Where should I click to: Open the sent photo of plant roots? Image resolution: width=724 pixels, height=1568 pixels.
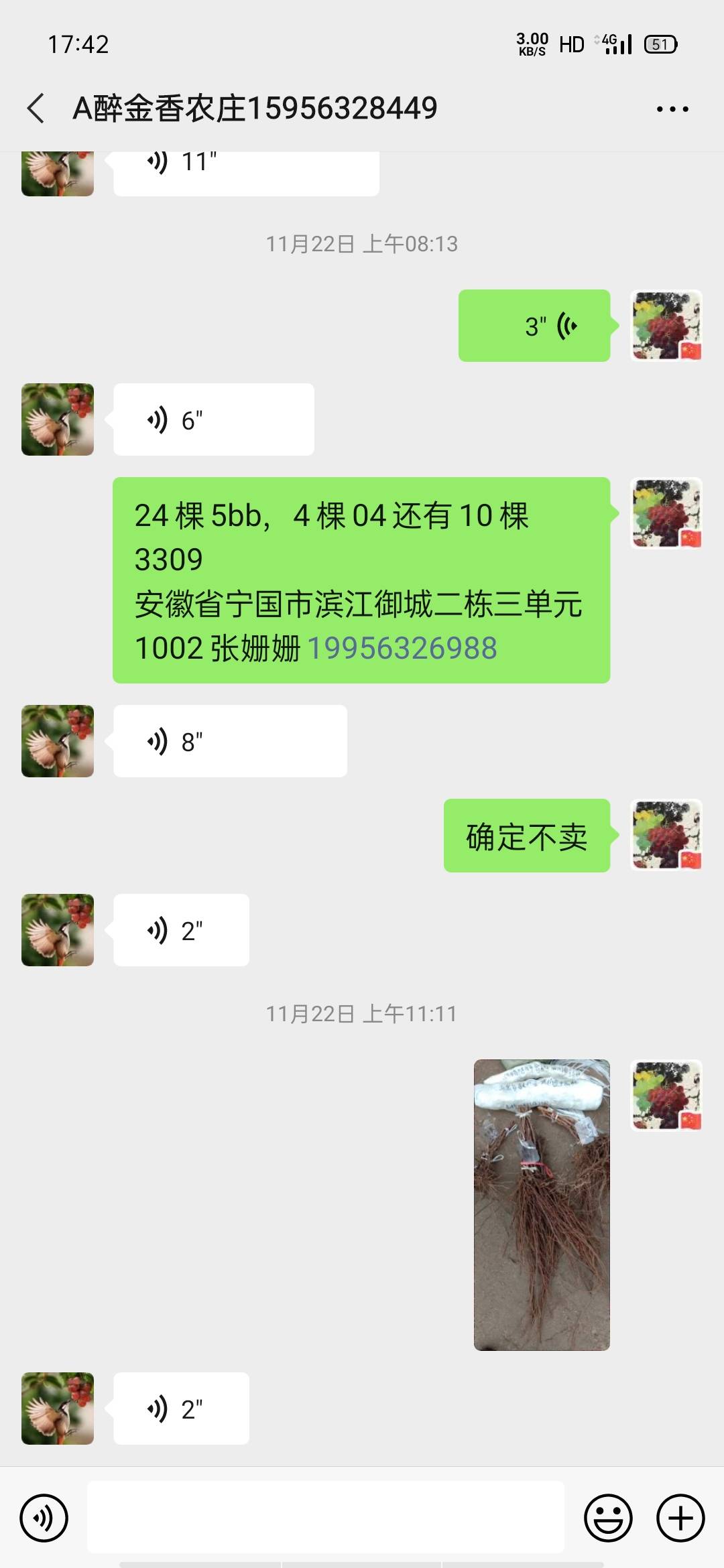(x=542, y=1205)
